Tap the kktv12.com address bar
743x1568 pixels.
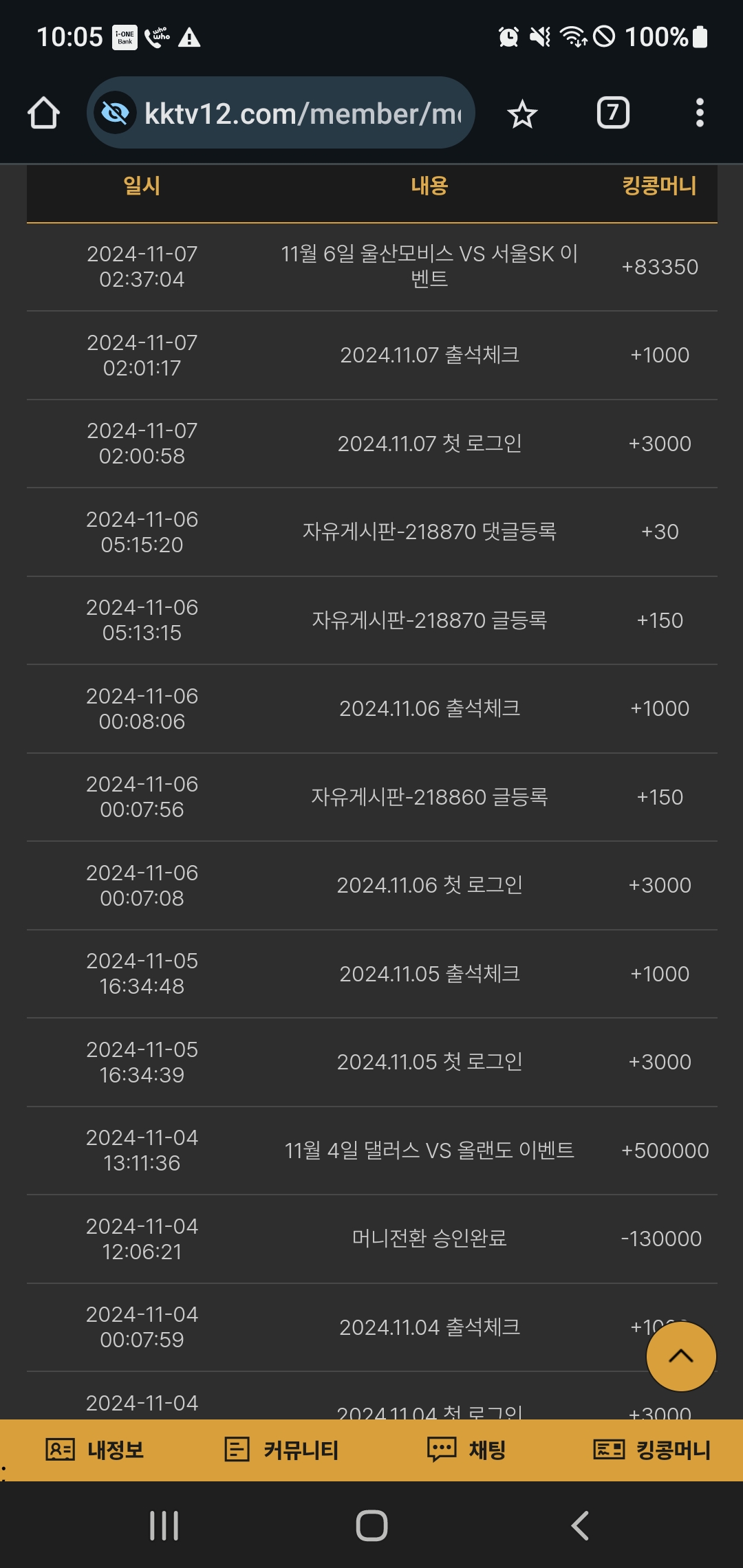[303, 113]
